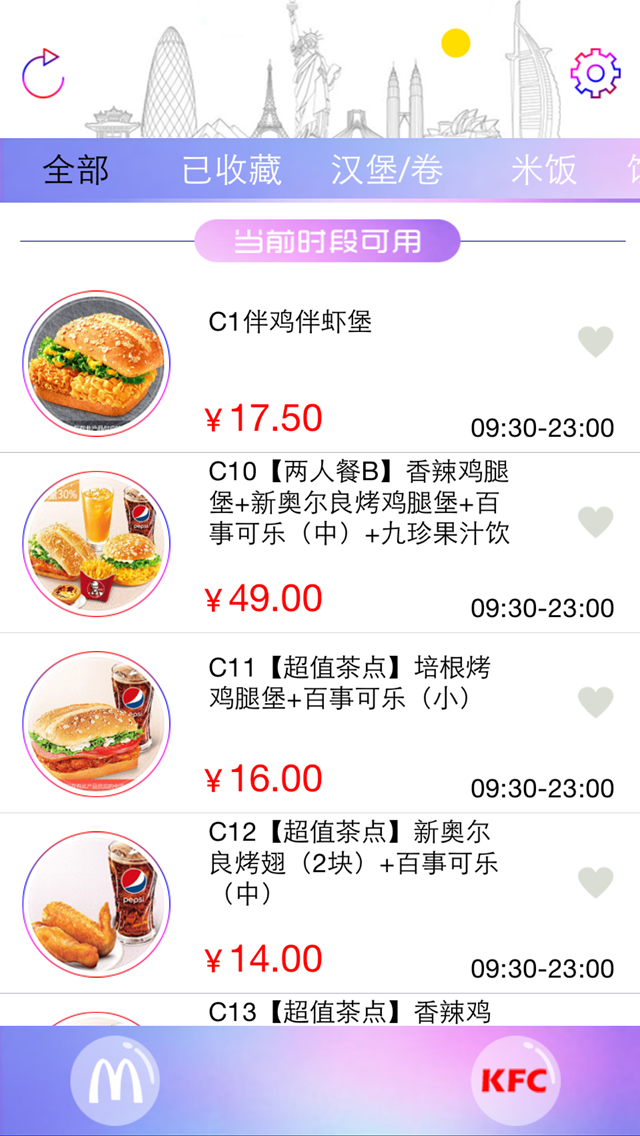Switch to the McDonald's menu

[x=114, y=1080]
